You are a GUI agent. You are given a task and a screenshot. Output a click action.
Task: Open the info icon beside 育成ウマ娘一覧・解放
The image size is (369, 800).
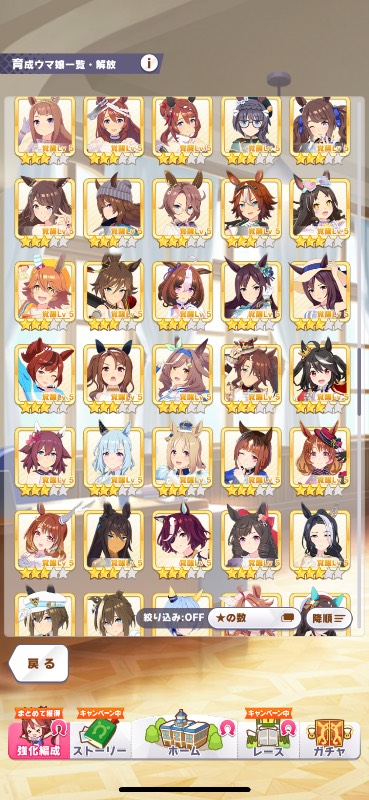[149, 64]
